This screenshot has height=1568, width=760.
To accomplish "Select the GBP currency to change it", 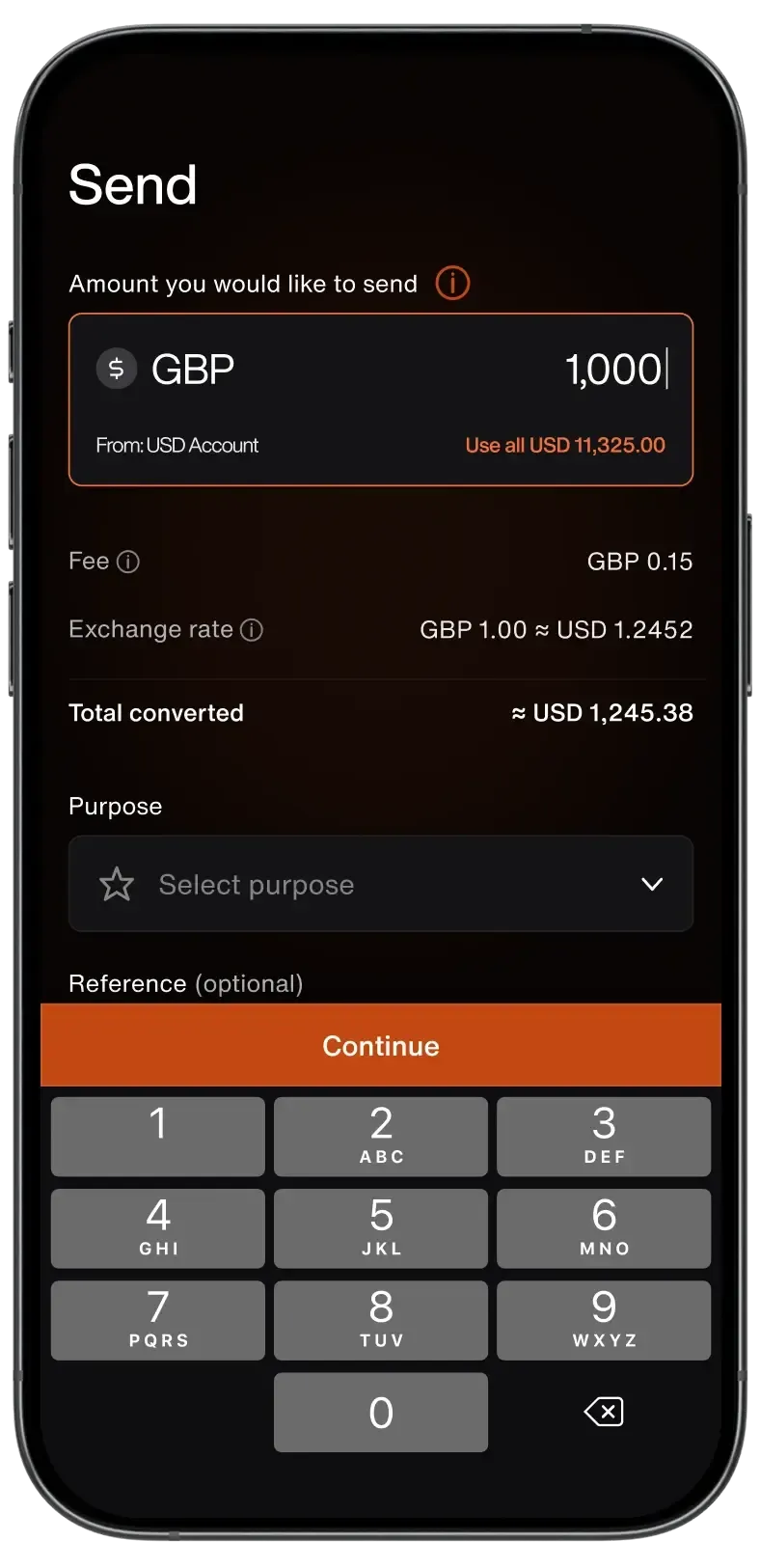I will [x=193, y=368].
